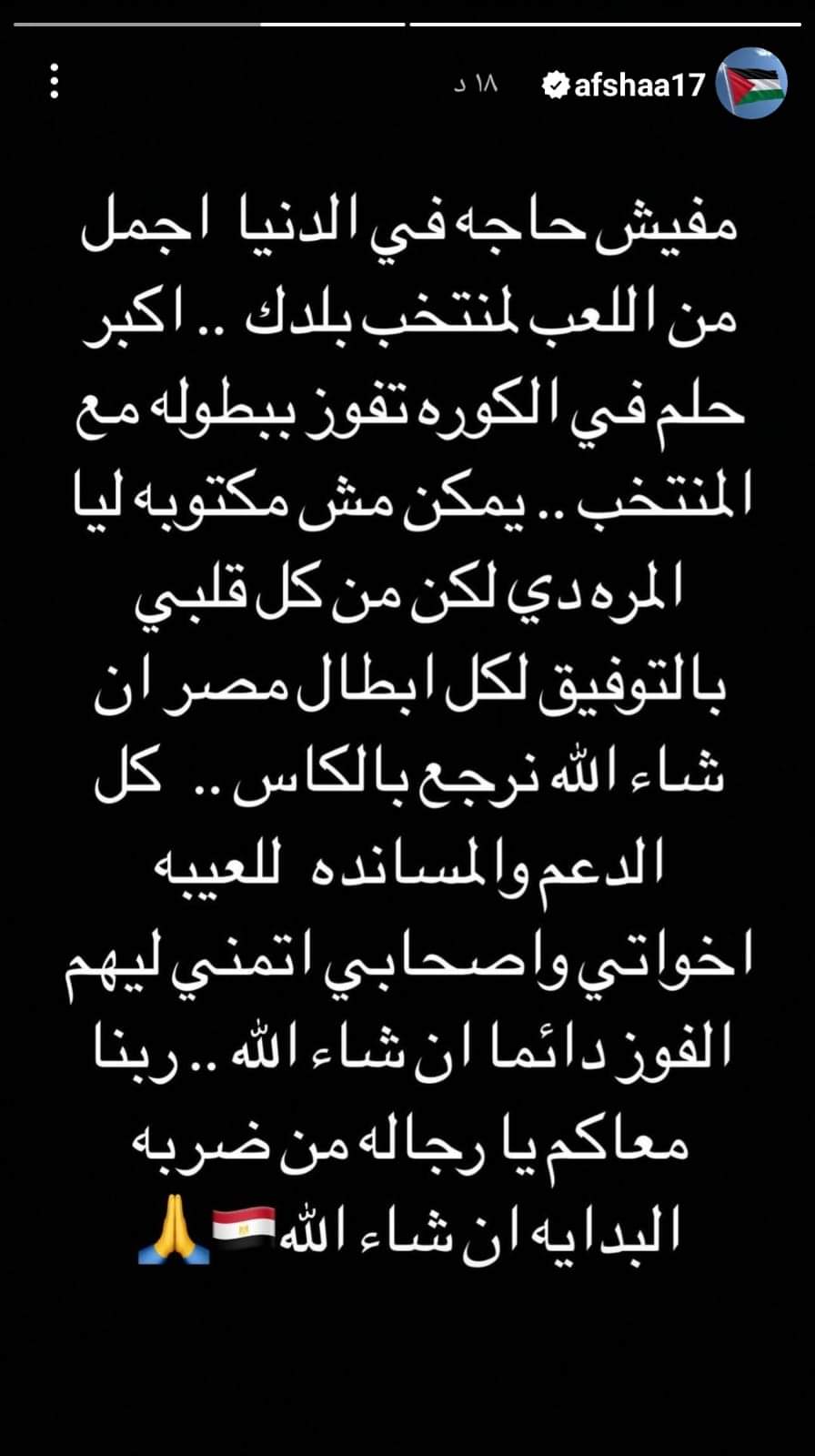Open the three-dot story options menu
Screen dimensions: 815x1456
[55, 82]
